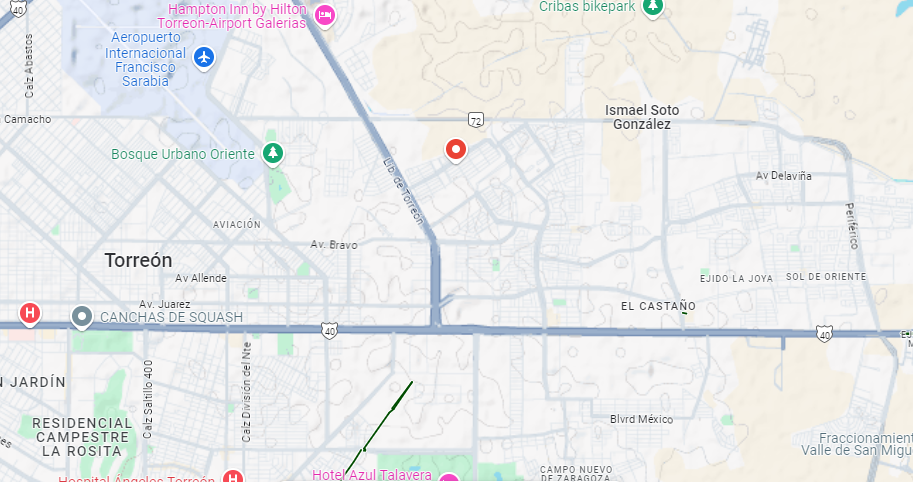Image resolution: width=913 pixels, height=482 pixels.
Task: Select the Hotel Azul Talavera pin
Action: click(x=449, y=478)
